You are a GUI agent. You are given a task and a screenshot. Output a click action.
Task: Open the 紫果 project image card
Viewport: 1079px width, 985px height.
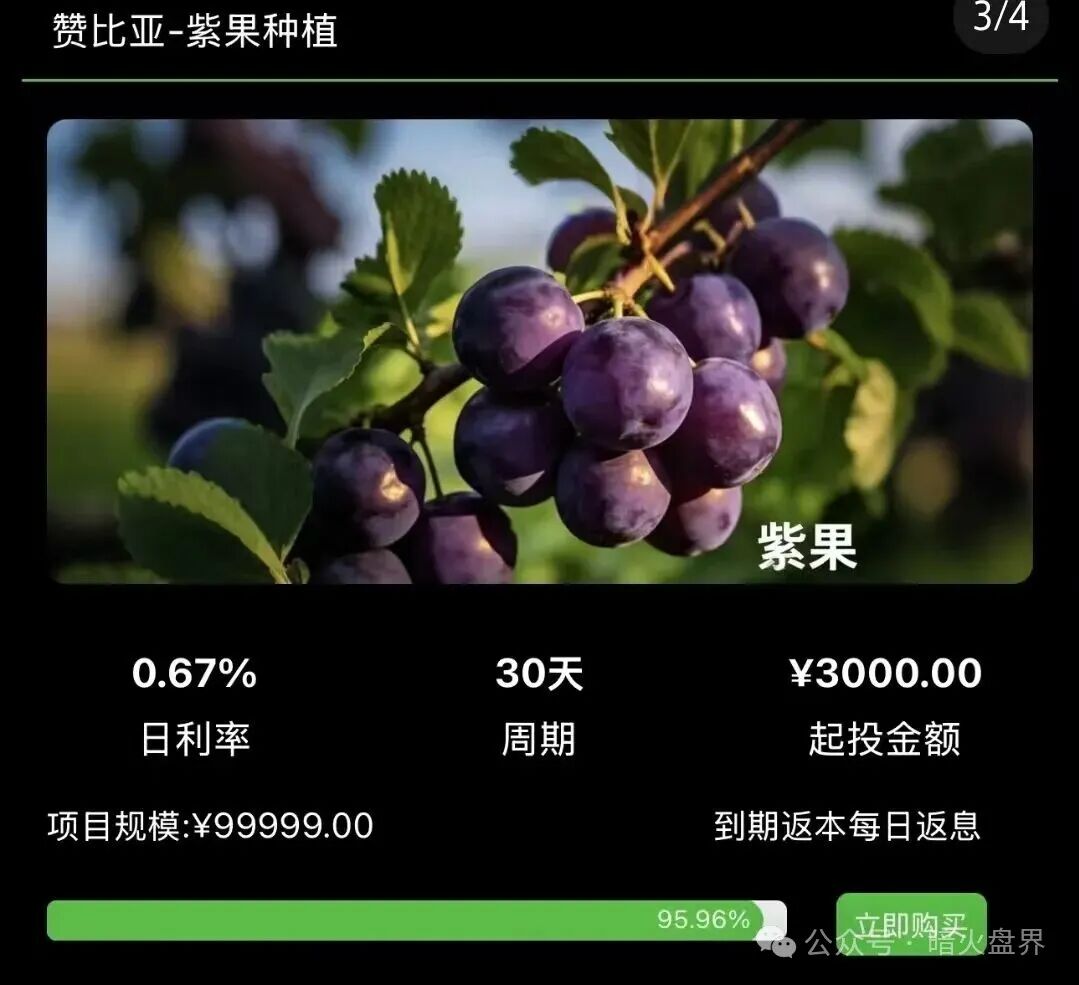tap(539, 351)
